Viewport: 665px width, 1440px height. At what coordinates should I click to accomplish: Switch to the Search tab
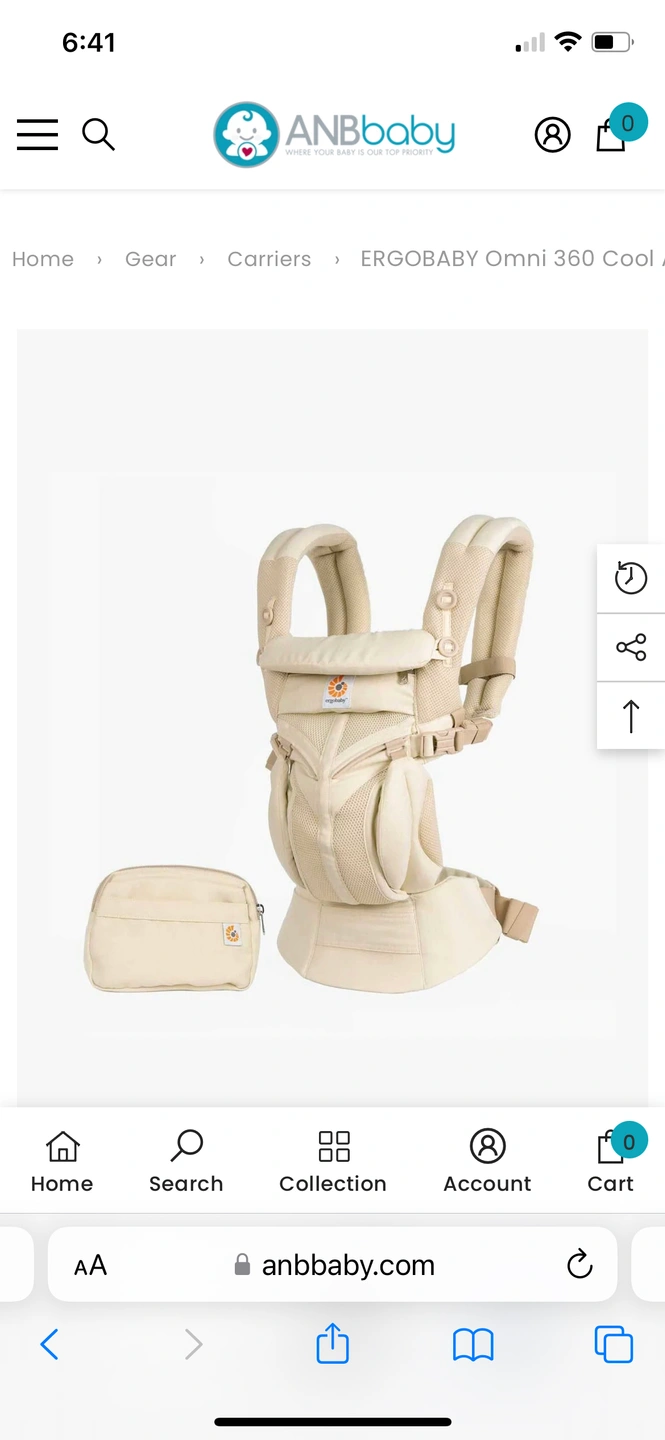point(186,1161)
